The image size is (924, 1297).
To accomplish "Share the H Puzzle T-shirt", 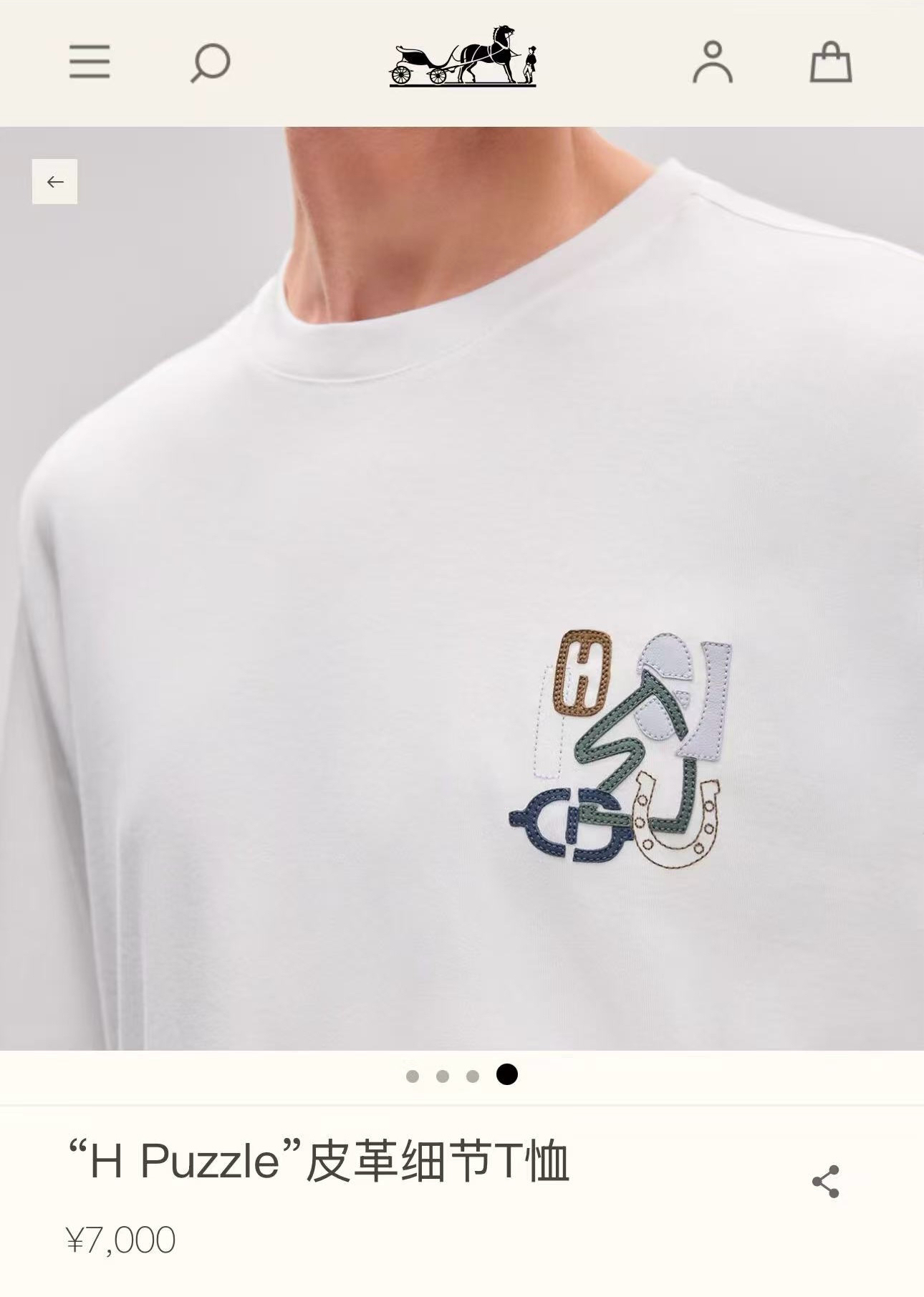I will (825, 1181).
